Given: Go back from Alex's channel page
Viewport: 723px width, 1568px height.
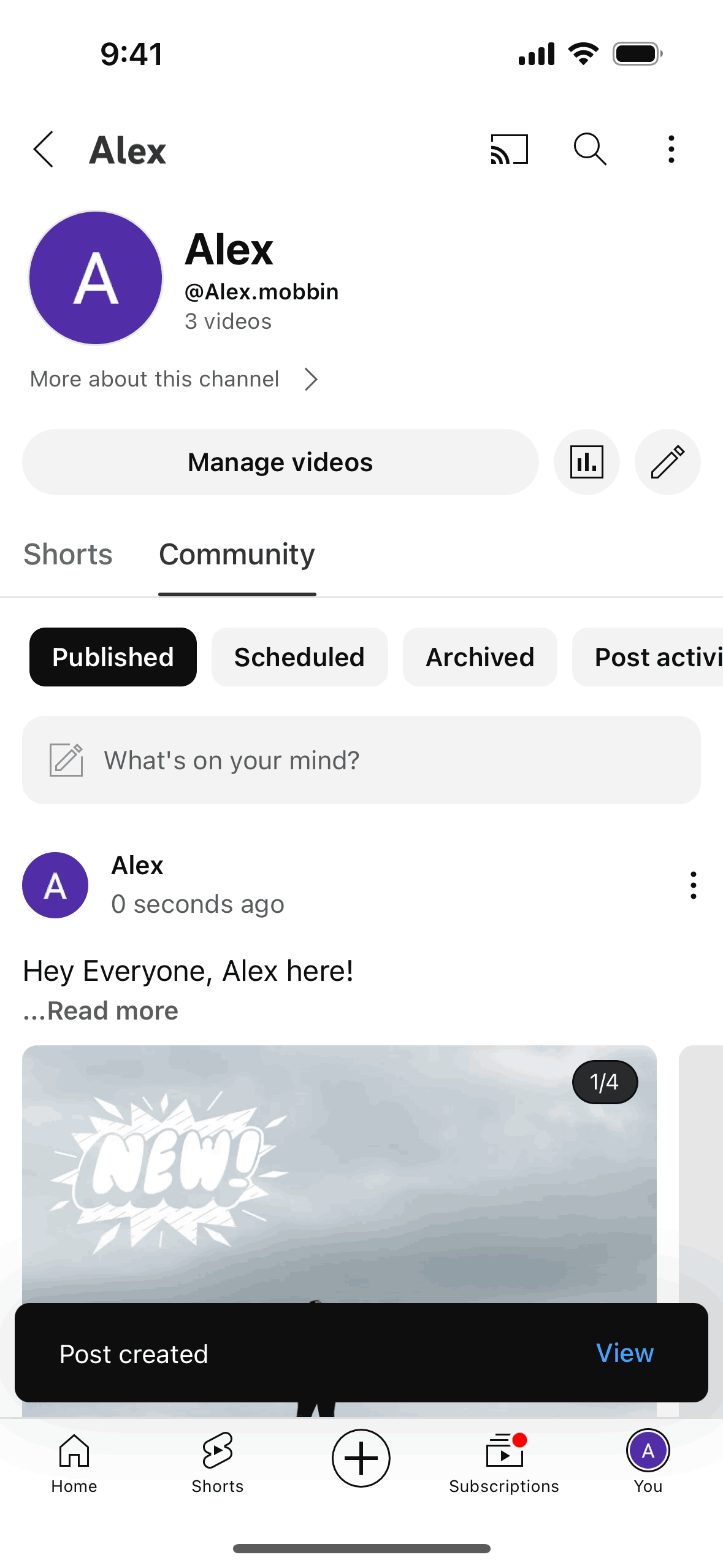Looking at the screenshot, I should pyautogui.click(x=44, y=149).
